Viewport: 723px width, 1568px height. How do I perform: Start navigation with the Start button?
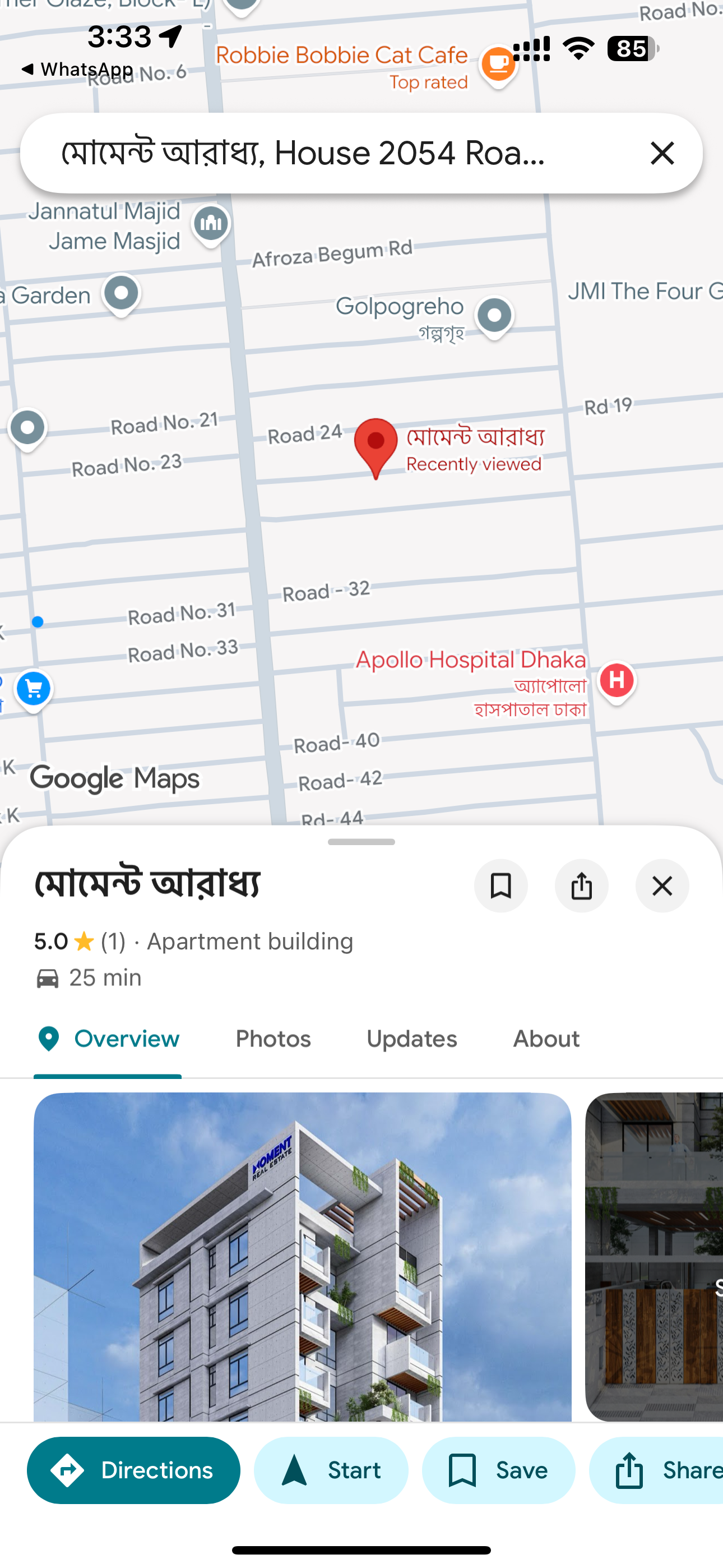(x=331, y=1470)
